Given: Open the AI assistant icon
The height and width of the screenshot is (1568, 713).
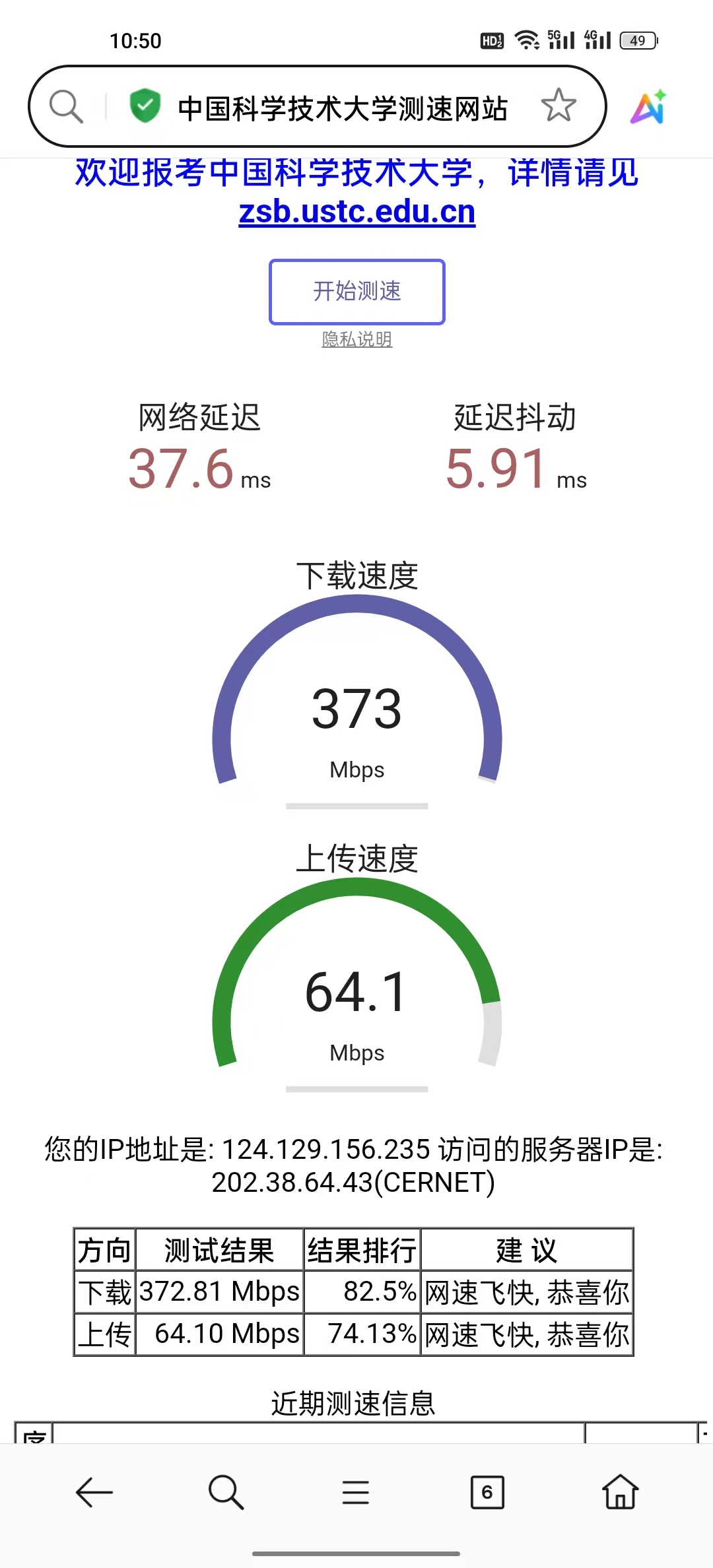Looking at the screenshot, I should [648, 107].
